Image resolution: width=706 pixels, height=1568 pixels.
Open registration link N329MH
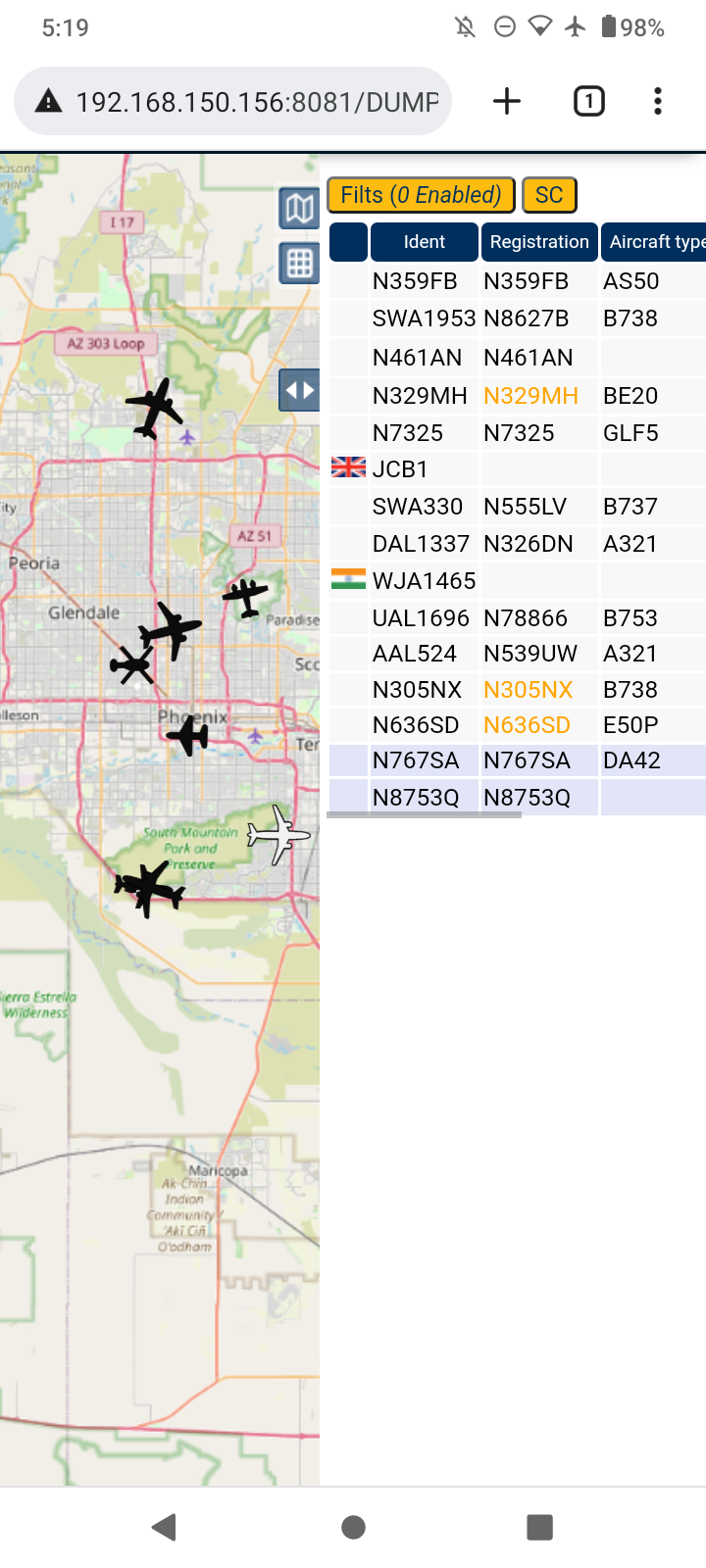530,396
